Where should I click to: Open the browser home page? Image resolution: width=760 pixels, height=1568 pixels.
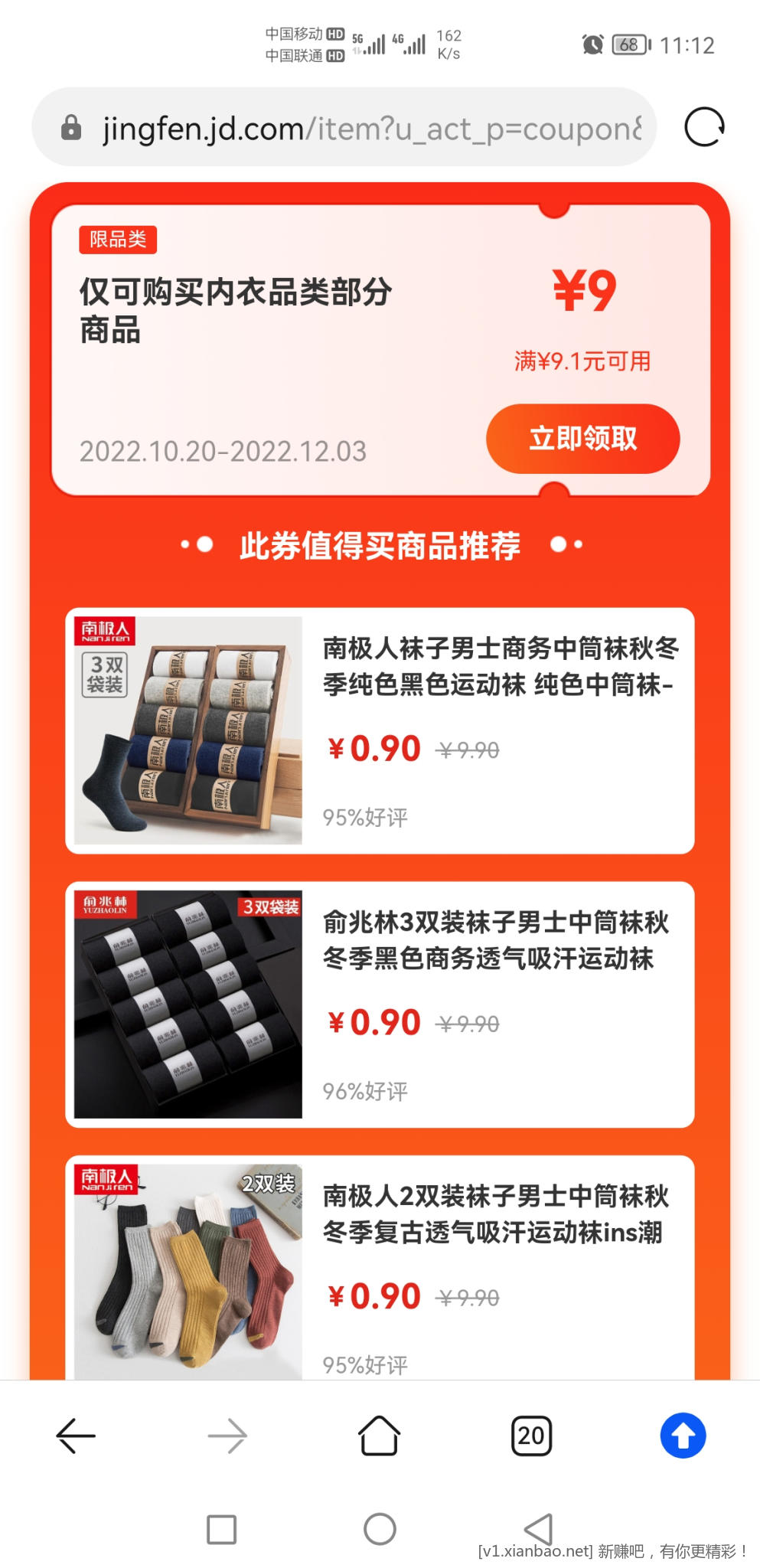[380, 1436]
